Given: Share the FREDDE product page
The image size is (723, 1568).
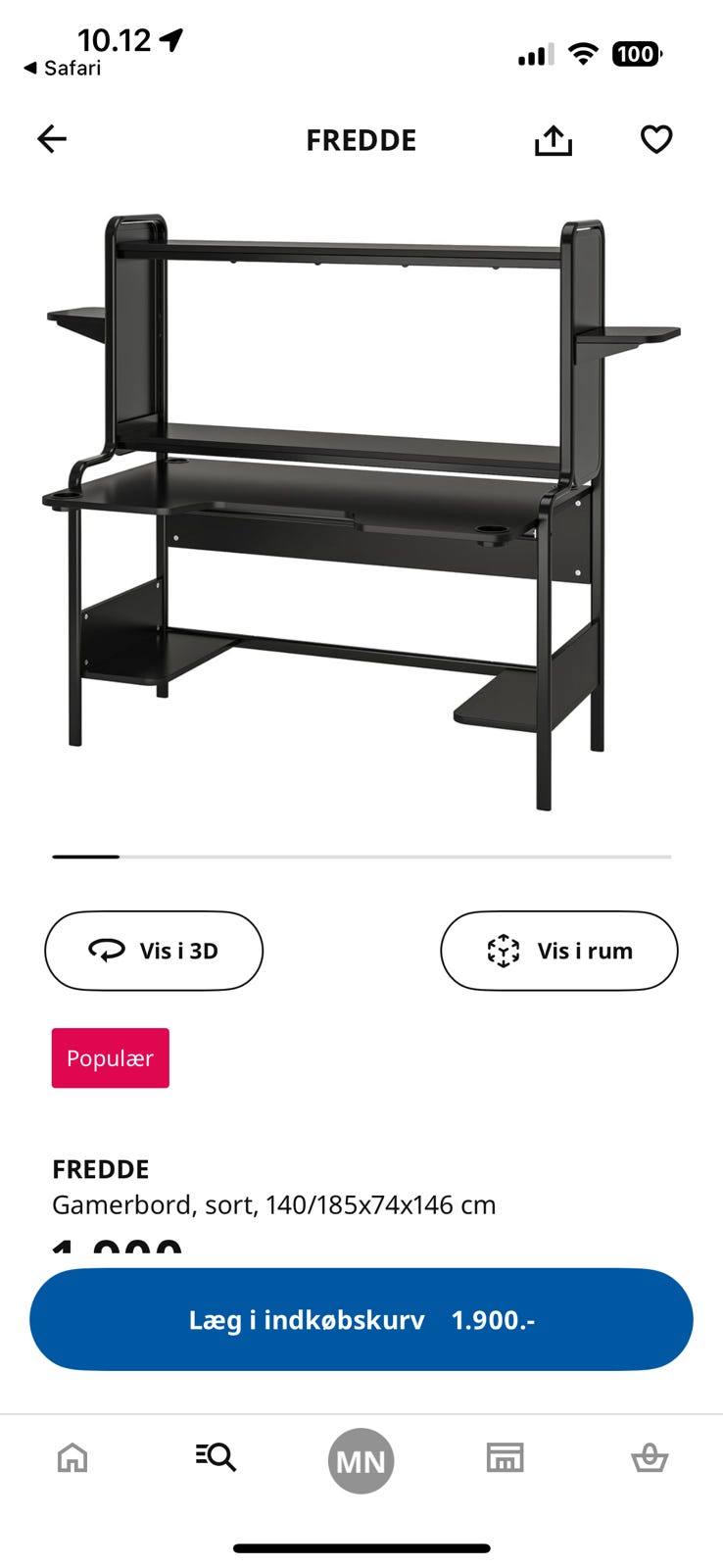Looking at the screenshot, I should click(x=554, y=139).
